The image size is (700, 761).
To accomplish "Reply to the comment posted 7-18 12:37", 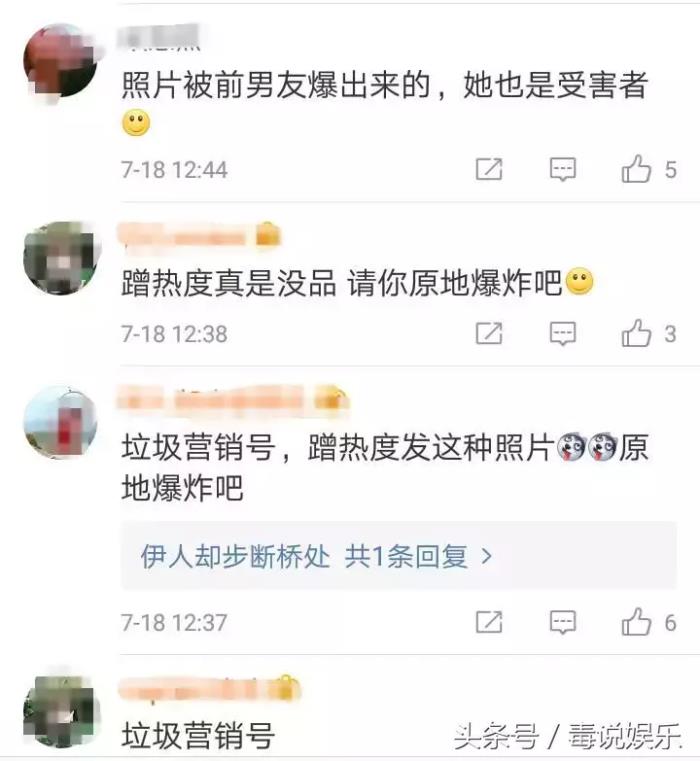I will (x=563, y=622).
